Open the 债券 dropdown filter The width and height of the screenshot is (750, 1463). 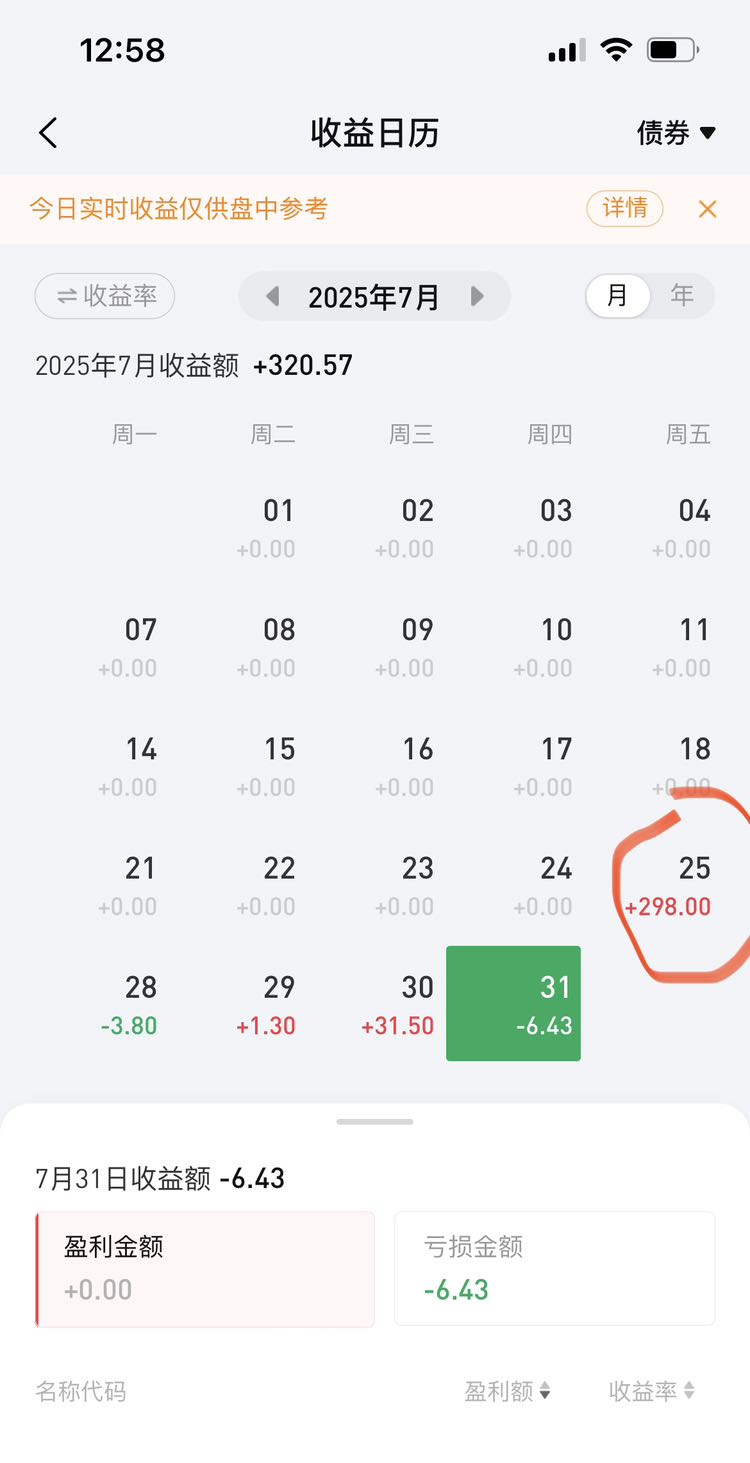click(676, 133)
